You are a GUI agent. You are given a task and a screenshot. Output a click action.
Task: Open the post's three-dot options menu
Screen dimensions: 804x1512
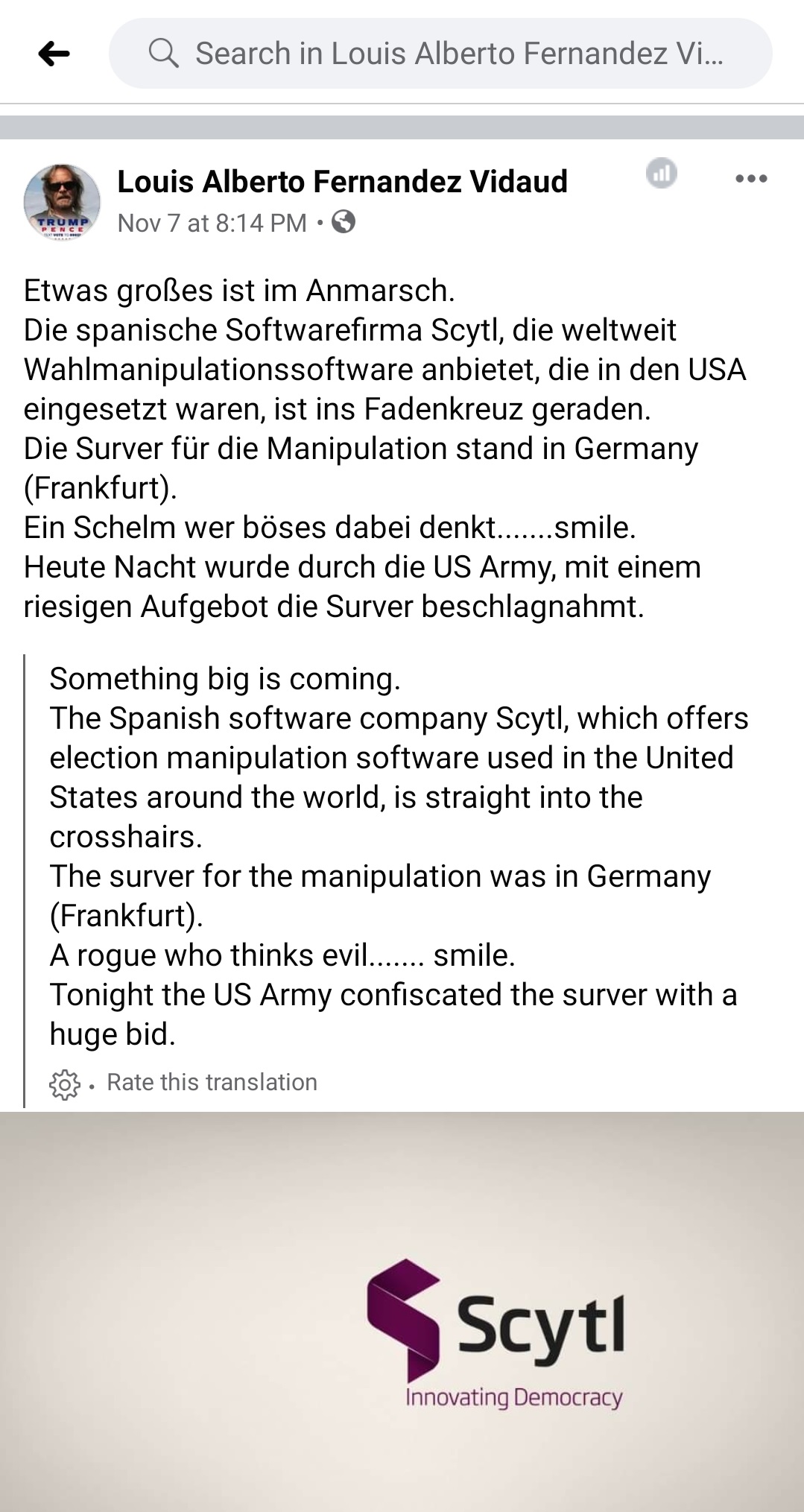coord(750,179)
